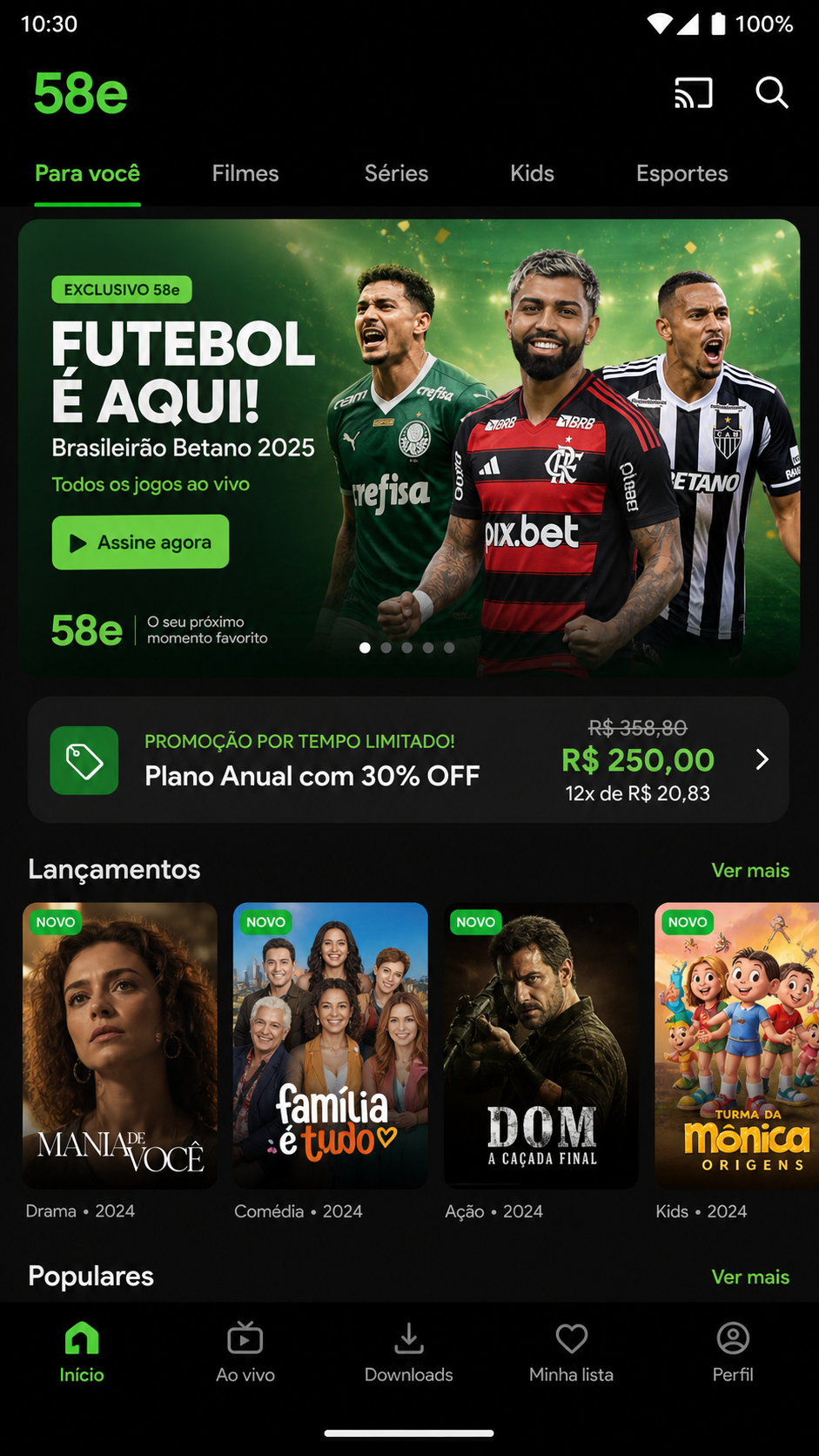Open the Downloads tab
This screenshot has height=1456, width=819.
tap(408, 1352)
